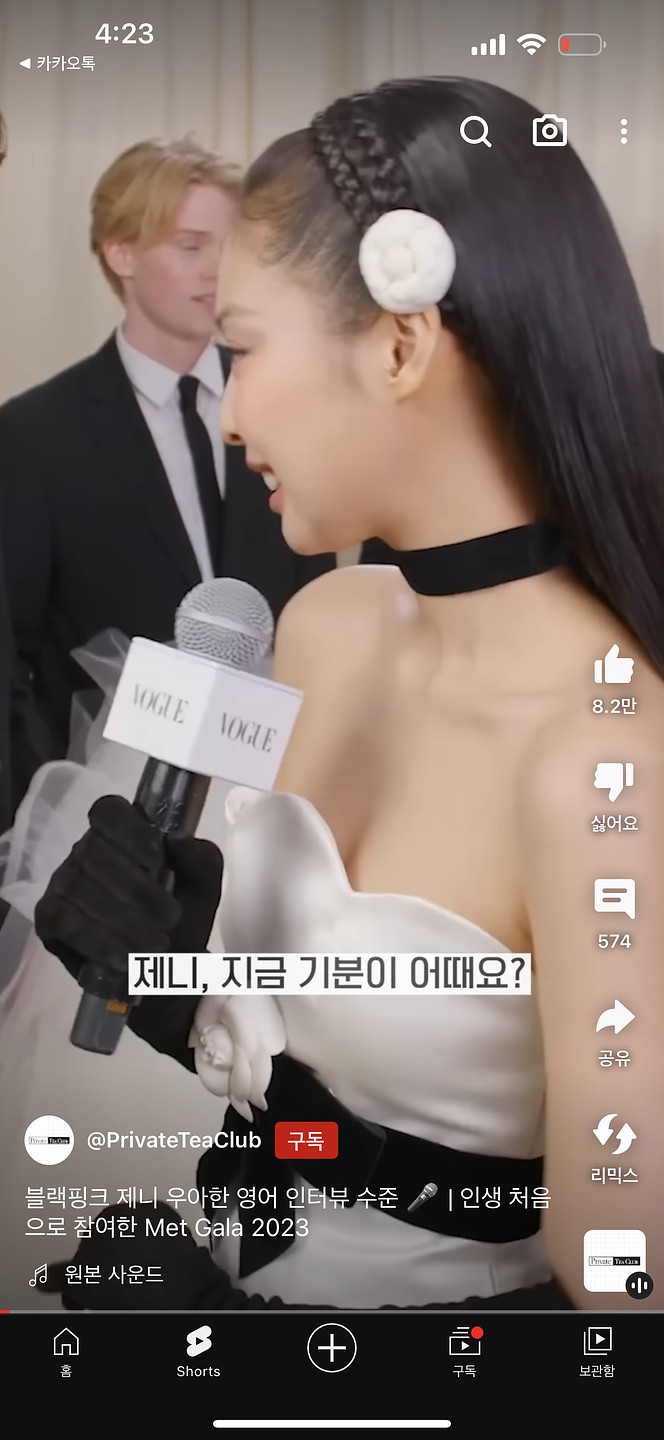The width and height of the screenshot is (664, 1440).
Task: Create new content with the plus button
Action: [332, 1348]
